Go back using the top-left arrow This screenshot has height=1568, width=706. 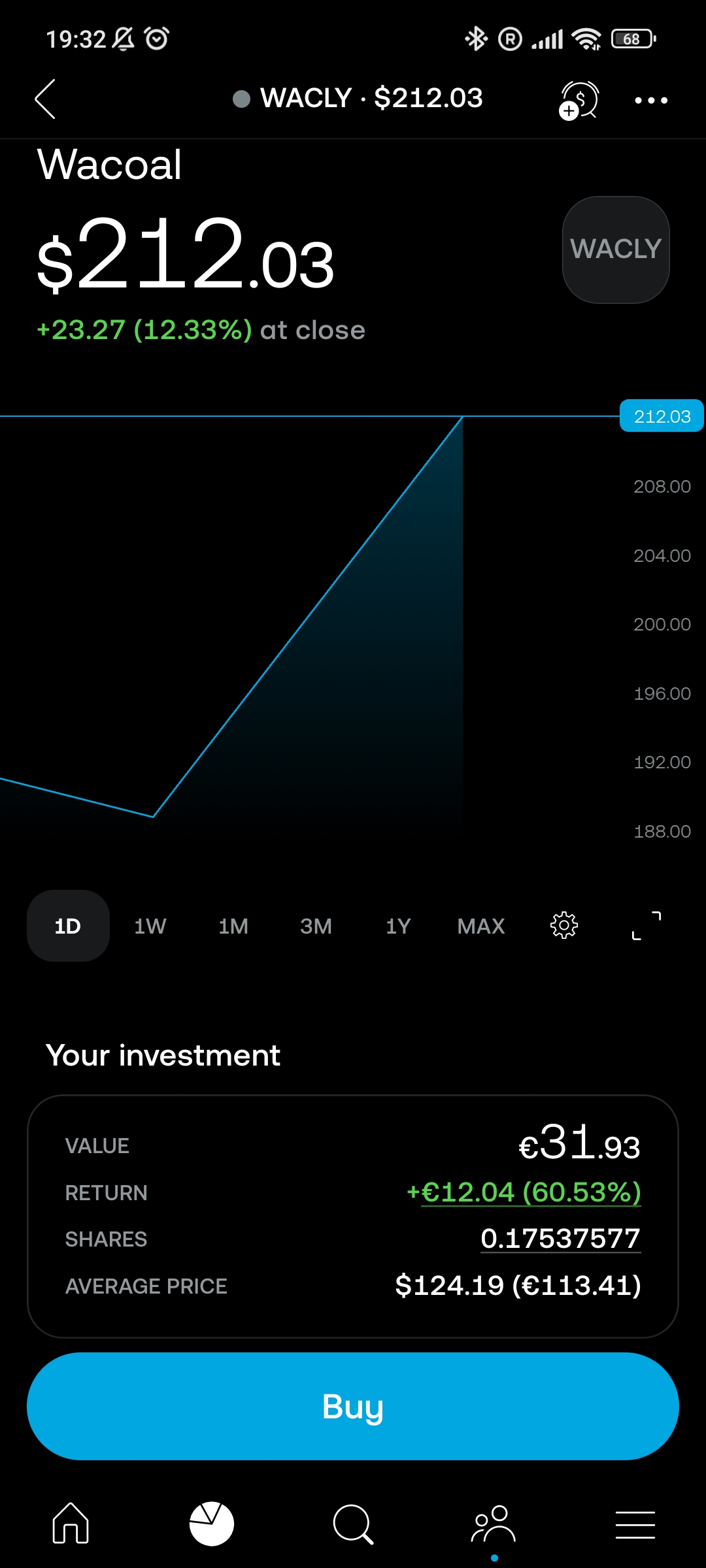click(x=45, y=99)
